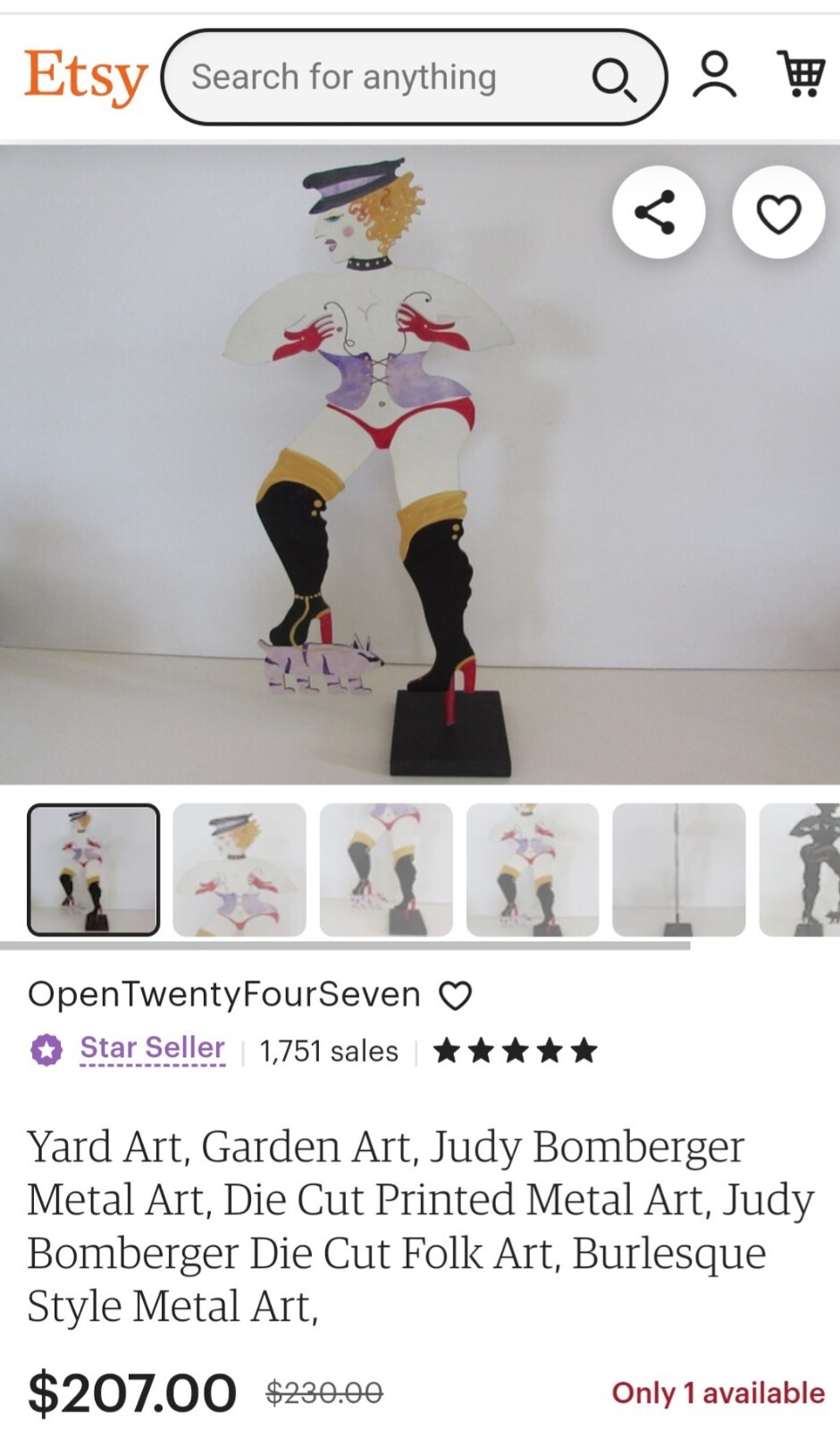Visit the OpenTwentyFourSeven shop
840x1429 pixels.
[x=224, y=994]
